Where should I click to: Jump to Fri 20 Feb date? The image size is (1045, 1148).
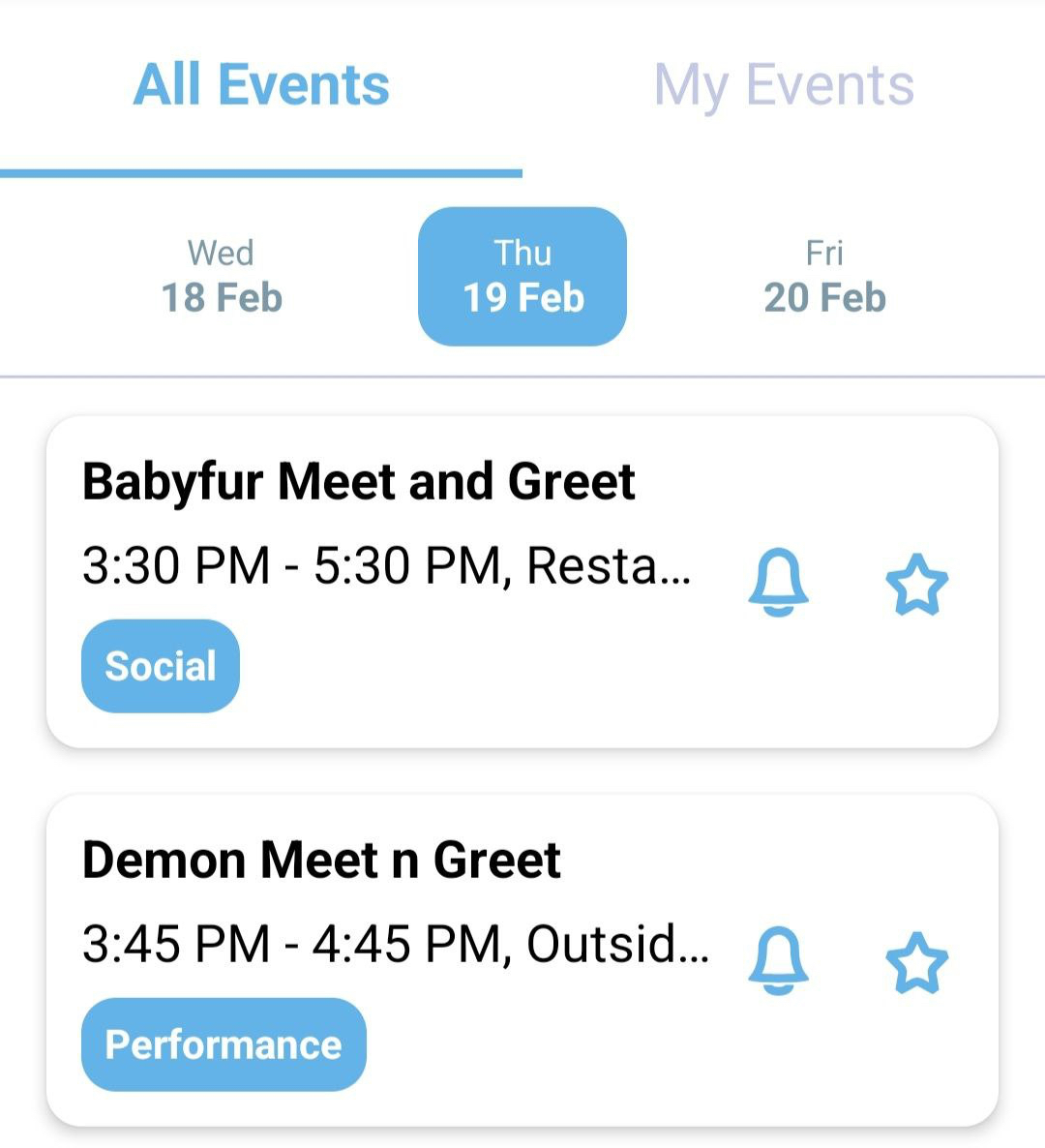tap(824, 277)
